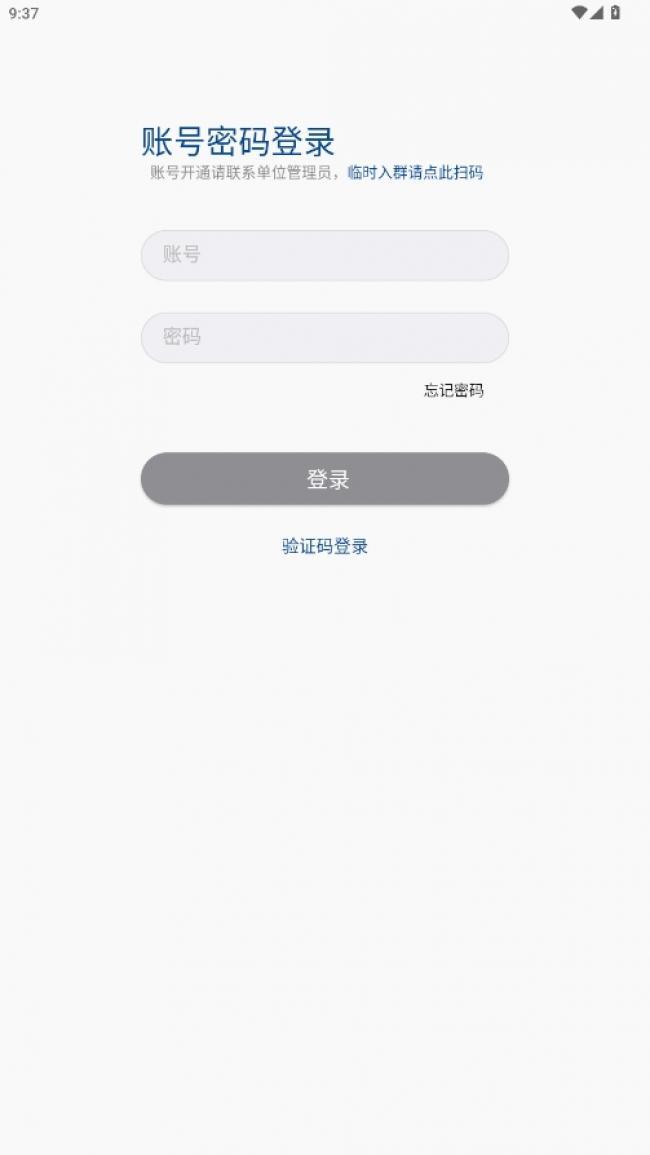The height and width of the screenshot is (1155, 650).
Task: Tap the 账号 input field
Action: [324, 255]
